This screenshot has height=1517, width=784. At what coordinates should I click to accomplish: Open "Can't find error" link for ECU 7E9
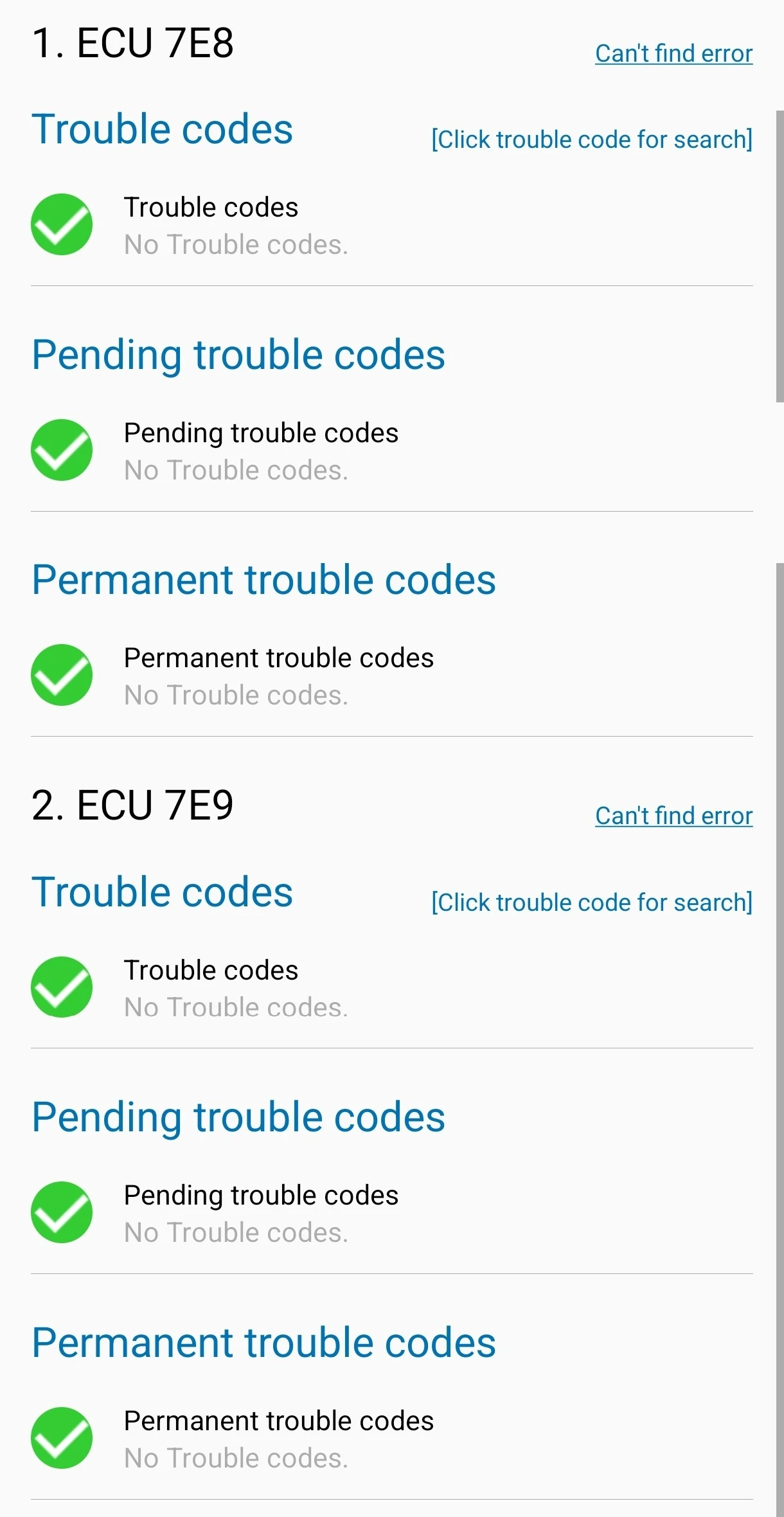(x=673, y=816)
